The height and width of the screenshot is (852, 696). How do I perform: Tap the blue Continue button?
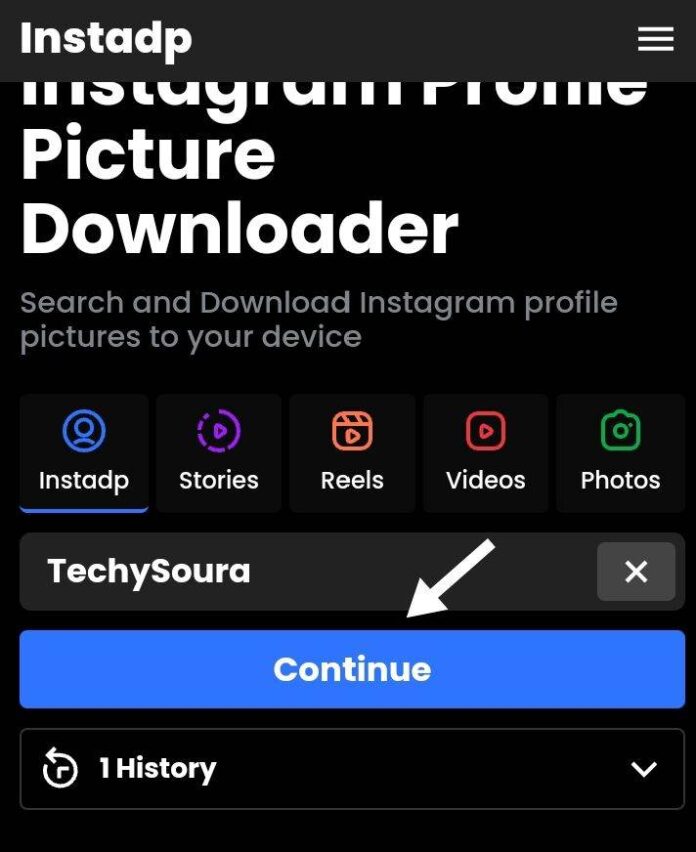point(352,669)
